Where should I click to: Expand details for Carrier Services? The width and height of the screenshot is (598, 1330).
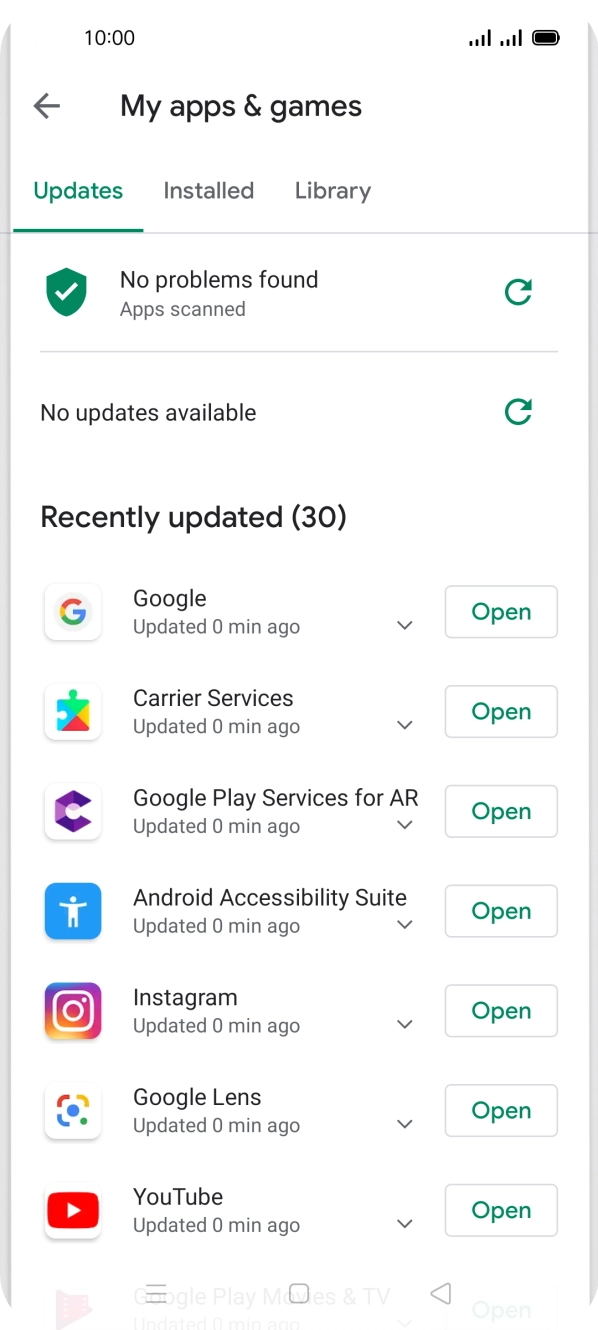405,725
